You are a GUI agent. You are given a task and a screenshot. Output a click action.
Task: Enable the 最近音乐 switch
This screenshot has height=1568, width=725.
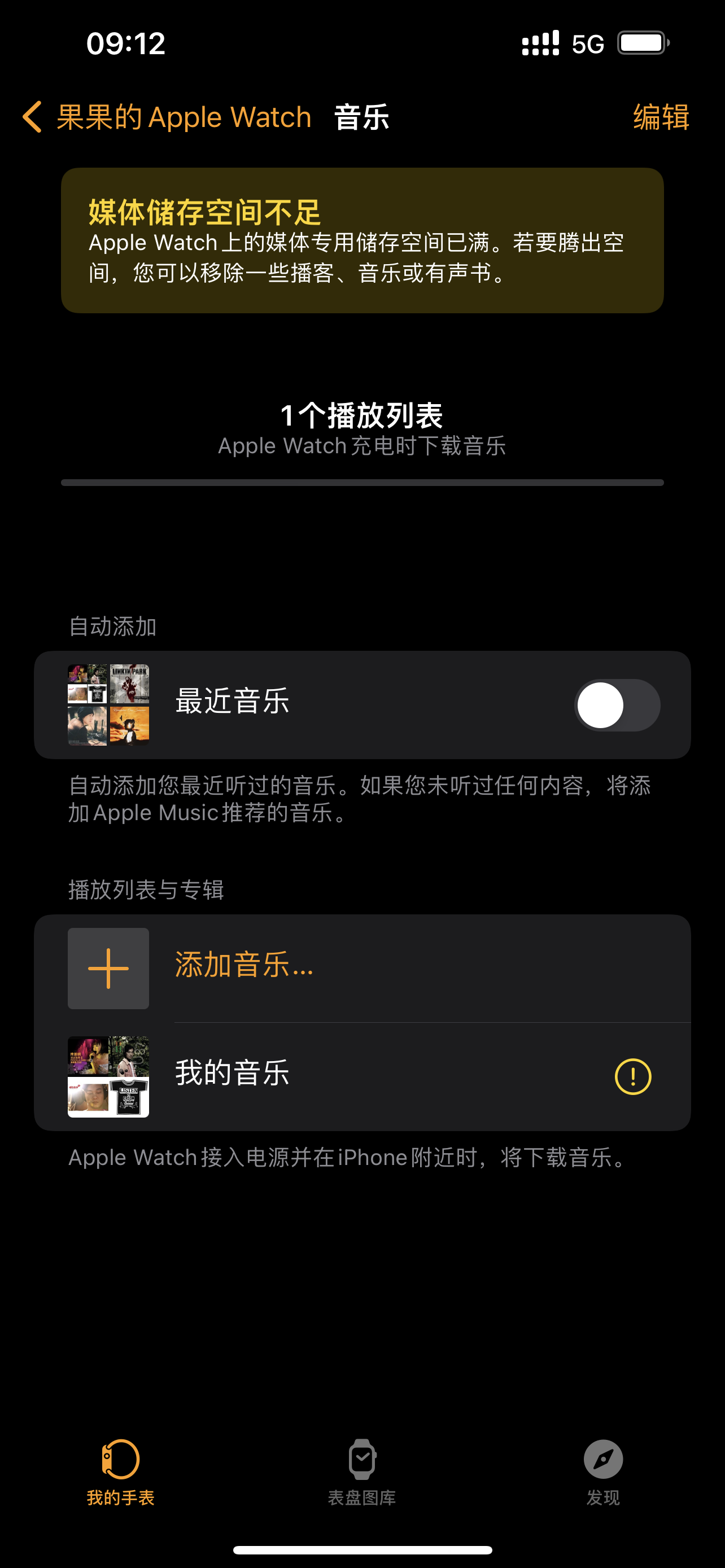[617, 705]
